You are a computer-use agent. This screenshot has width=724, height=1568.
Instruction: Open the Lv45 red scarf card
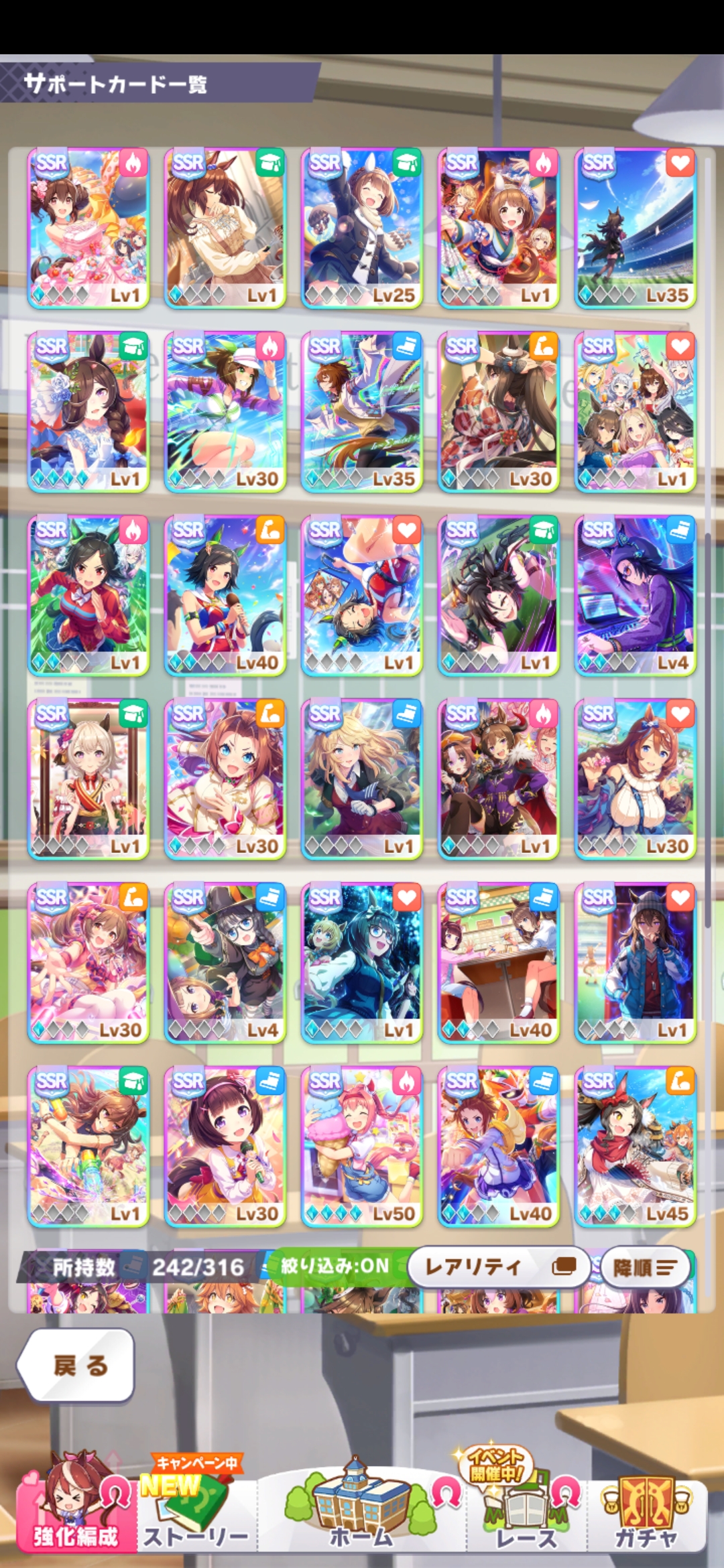coord(635,1146)
